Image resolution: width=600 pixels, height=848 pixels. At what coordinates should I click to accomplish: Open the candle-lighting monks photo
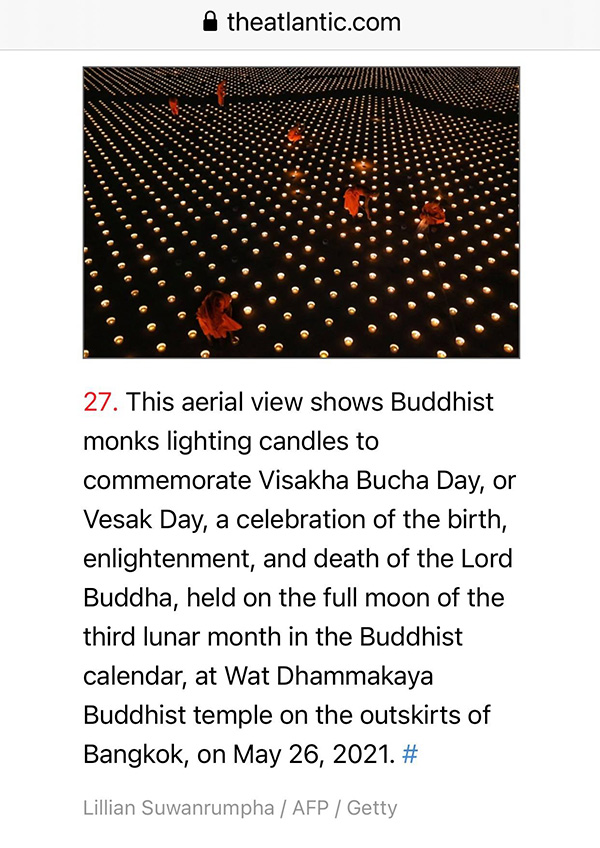301,212
